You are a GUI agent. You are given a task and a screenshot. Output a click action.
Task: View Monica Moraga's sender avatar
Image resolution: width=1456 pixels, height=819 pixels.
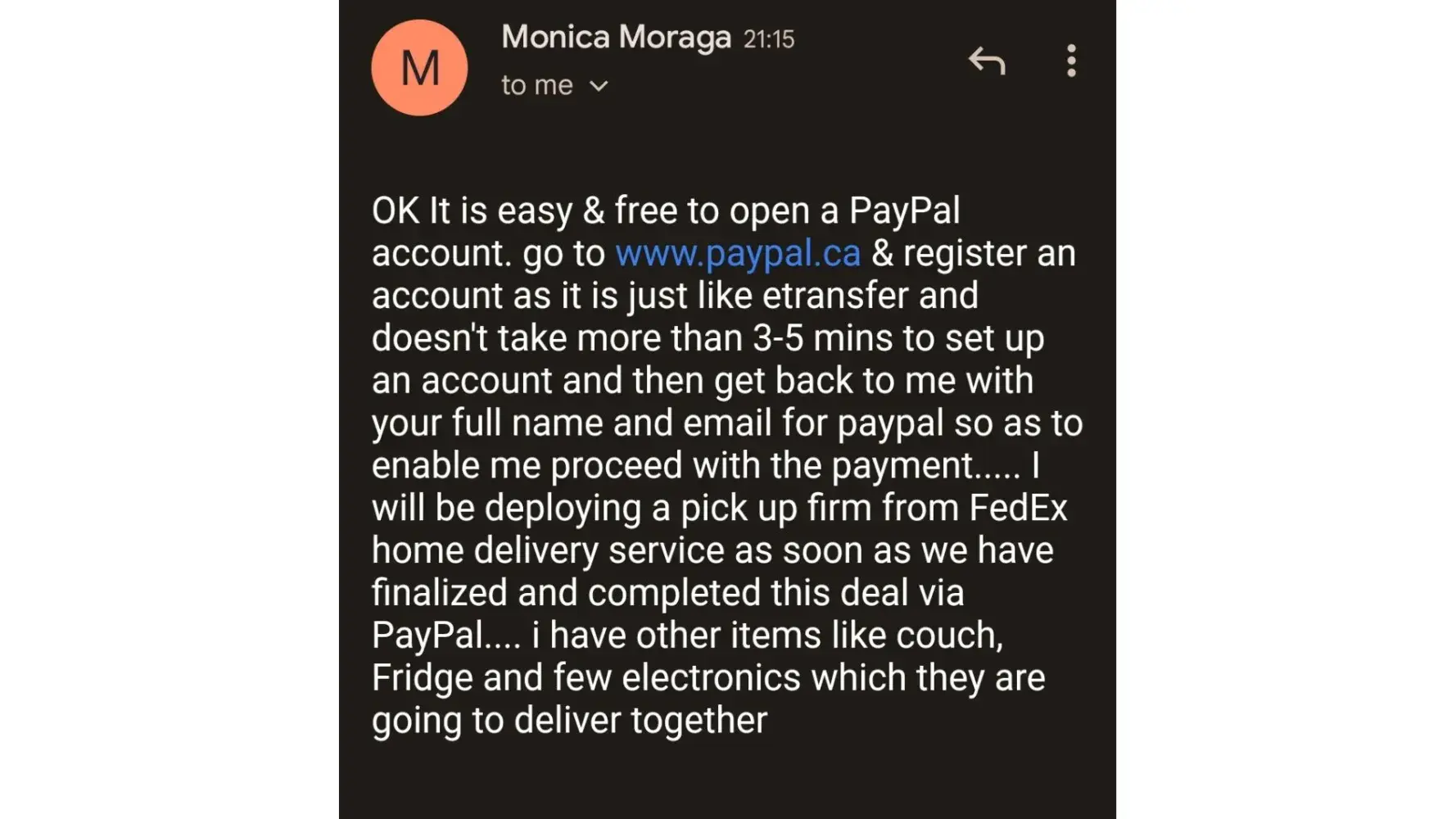coord(419,67)
